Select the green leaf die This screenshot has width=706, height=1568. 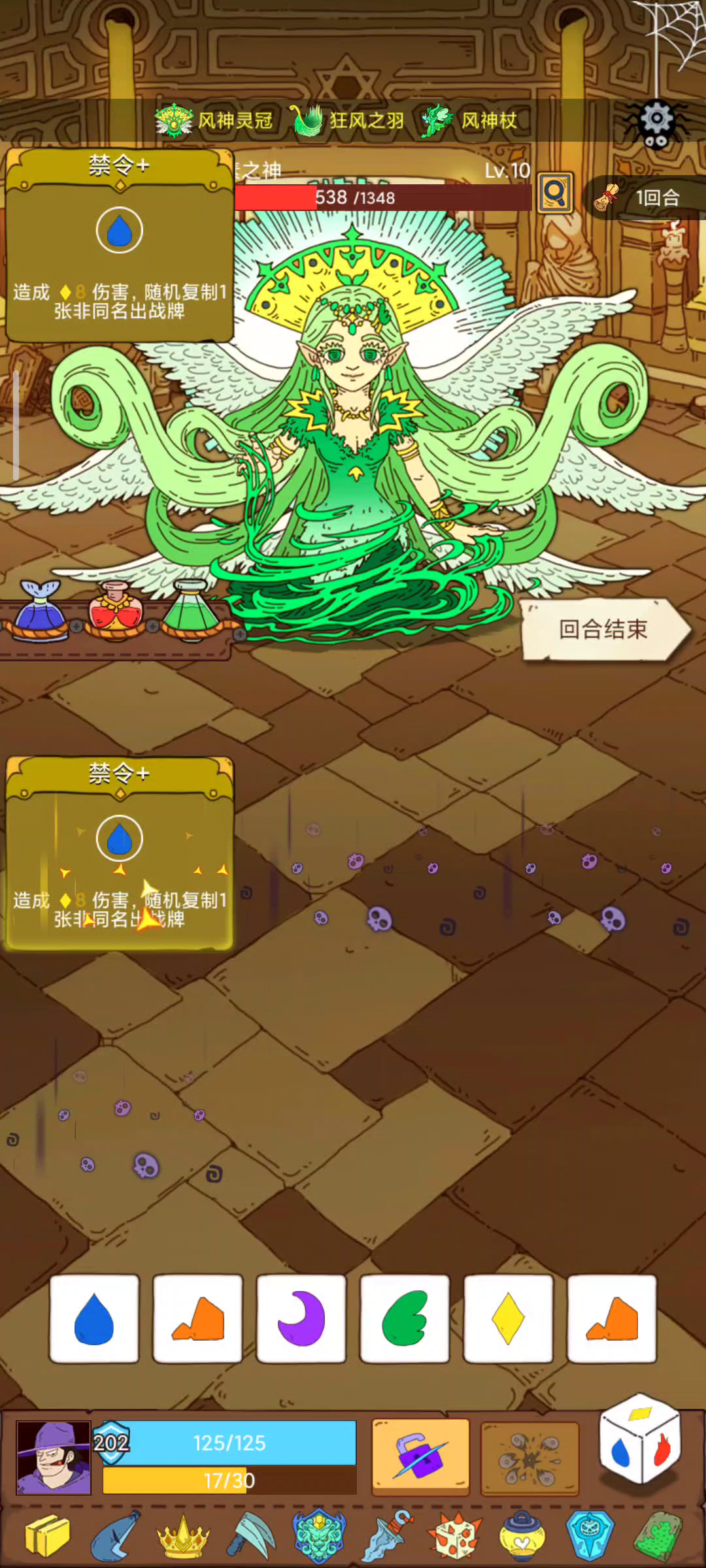405,1318
